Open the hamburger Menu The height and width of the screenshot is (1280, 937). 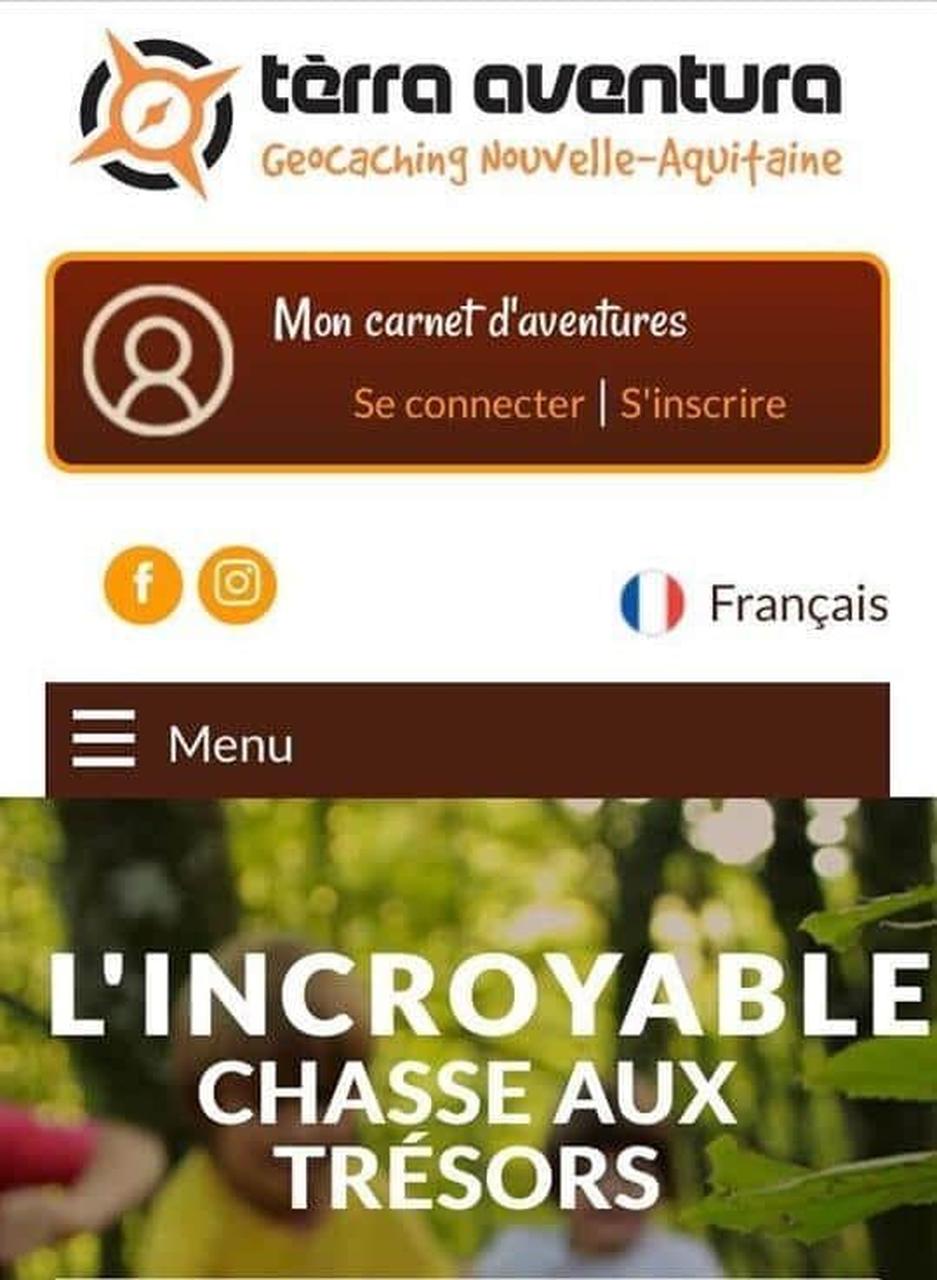182,745
